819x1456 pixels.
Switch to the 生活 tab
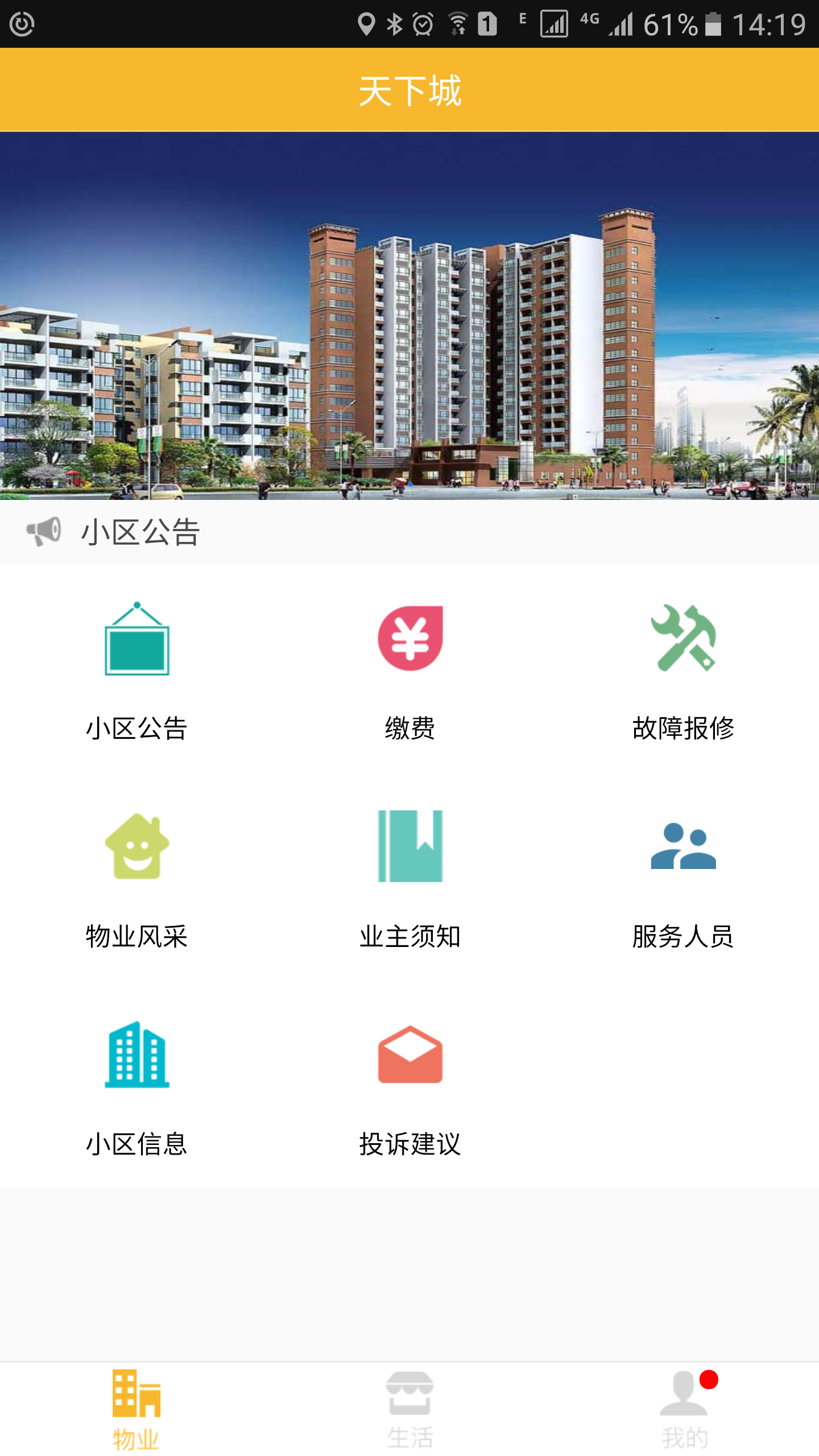click(409, 1409)
